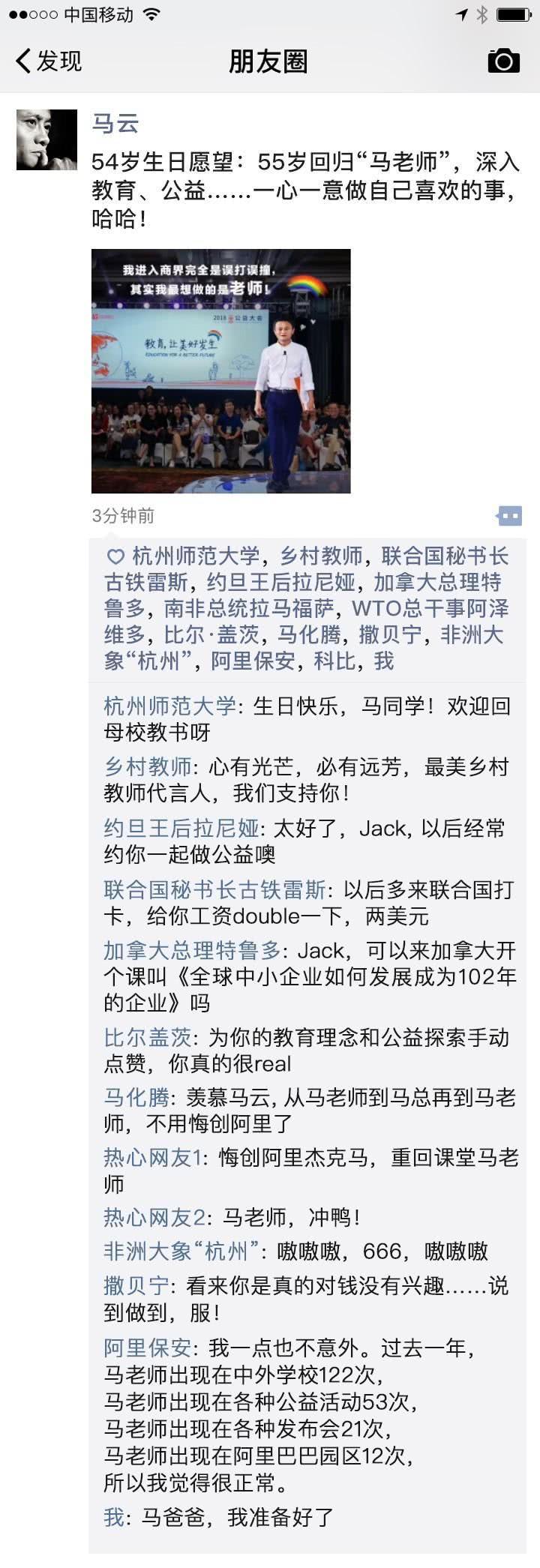The image size is (540, 1568).
Task: View the post photo in full screen
Action: [x=220, y=370]
